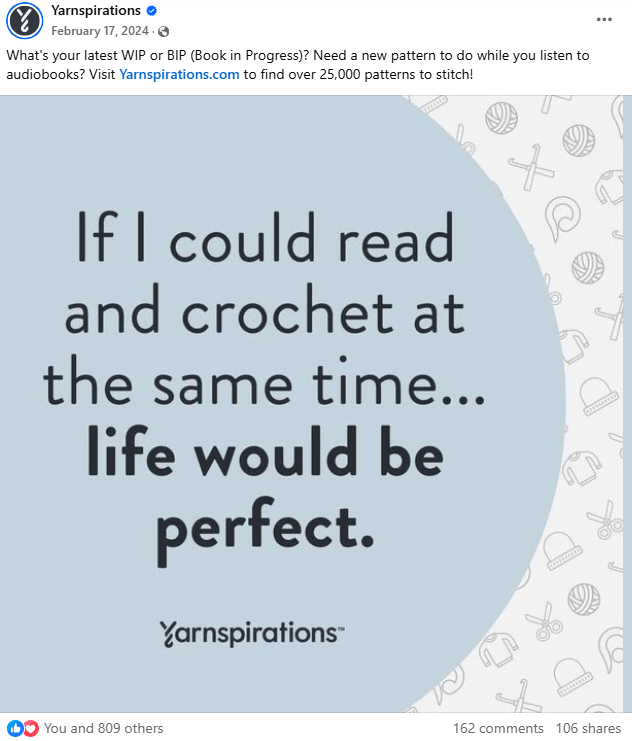The height and width of the screenshot is (741, 632).
Task: Open the 162 comments
Action: coord(498,728)
